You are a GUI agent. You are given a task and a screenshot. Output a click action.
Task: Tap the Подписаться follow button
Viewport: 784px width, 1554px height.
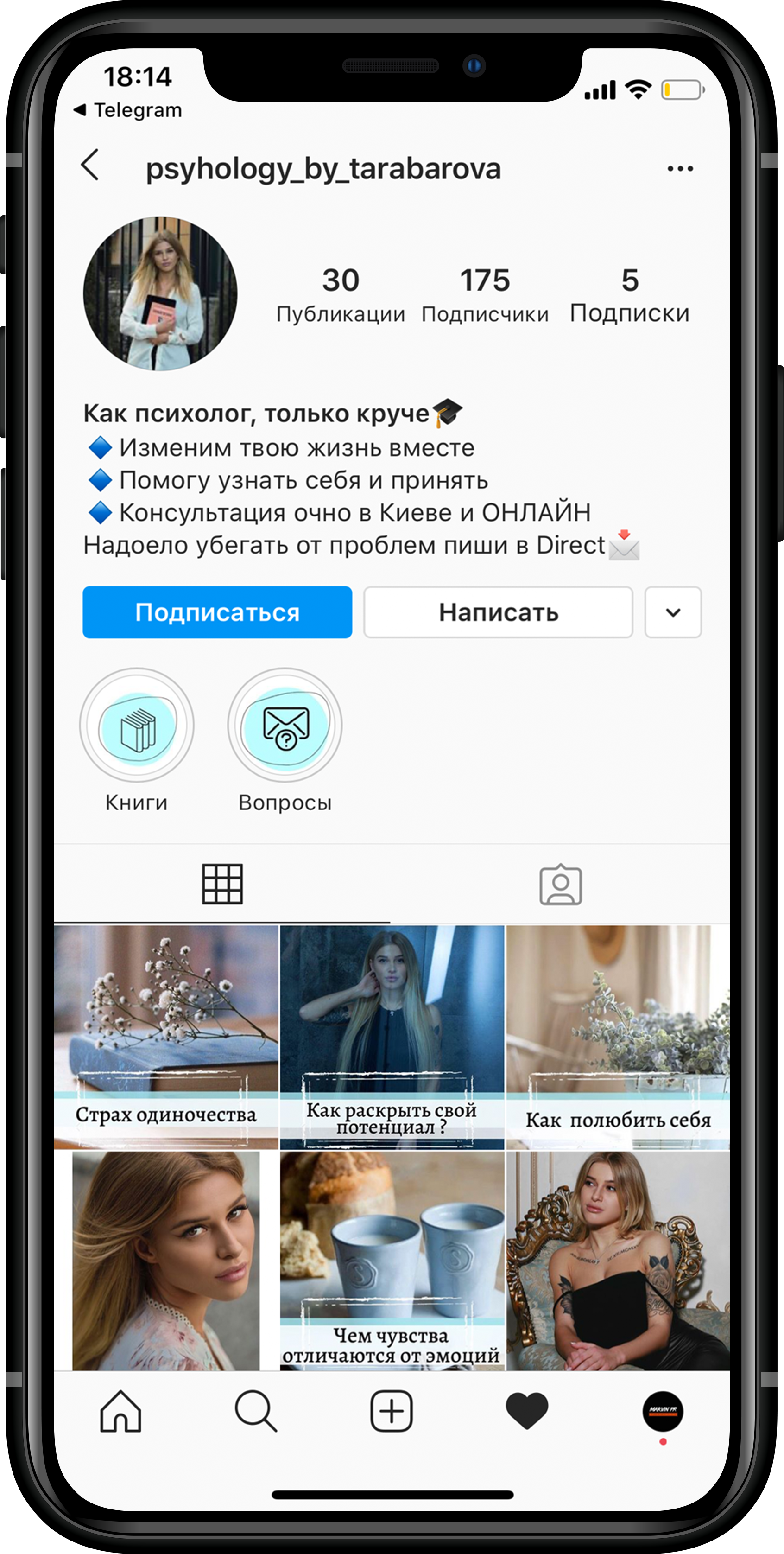point(217,612)
